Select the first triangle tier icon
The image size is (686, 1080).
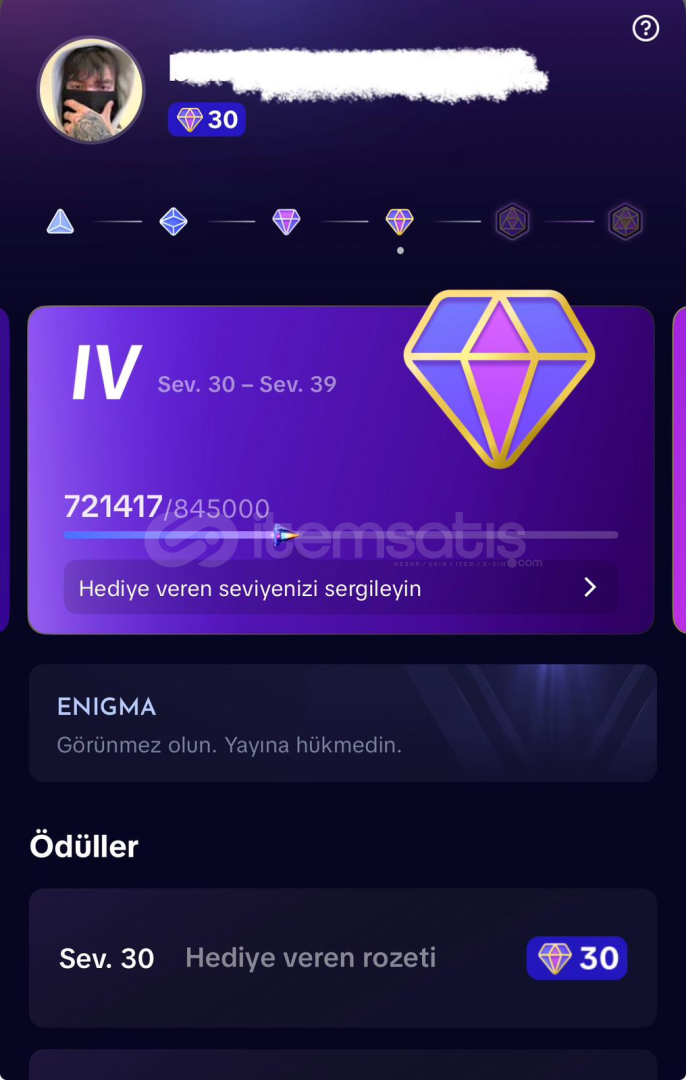coord(60,221)
